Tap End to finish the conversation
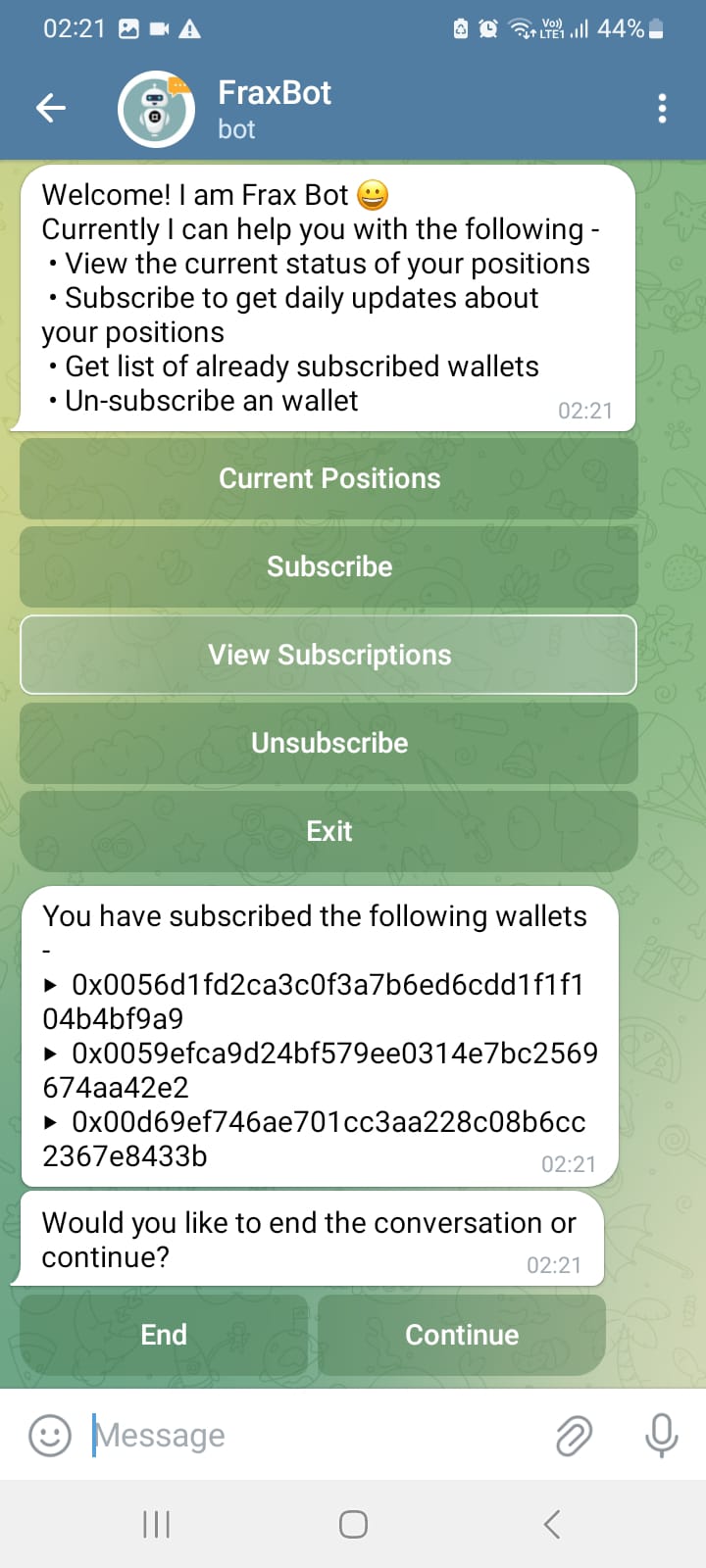Viewport: 706px width, 1568px height. point(163,1335)
